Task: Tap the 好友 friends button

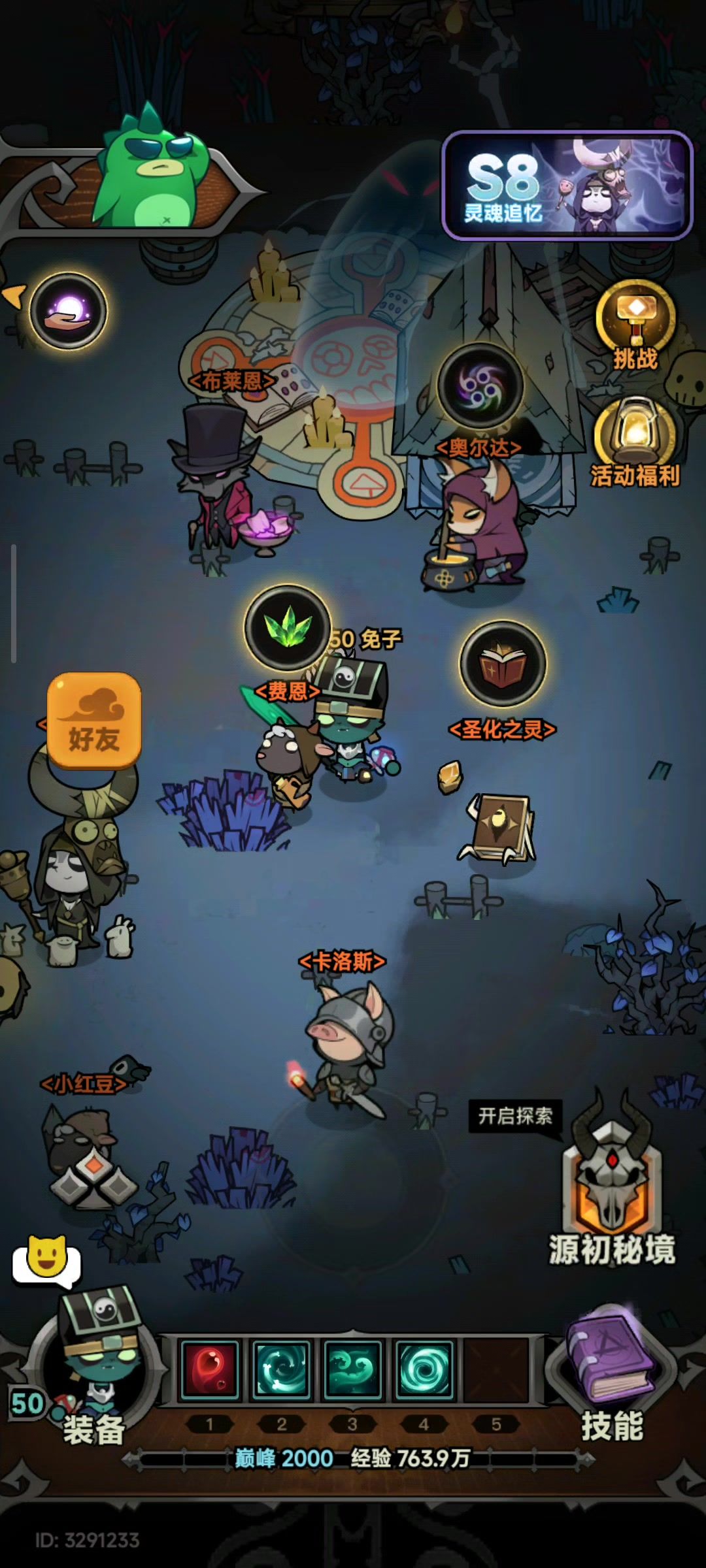Action: (x=94, y=719)
